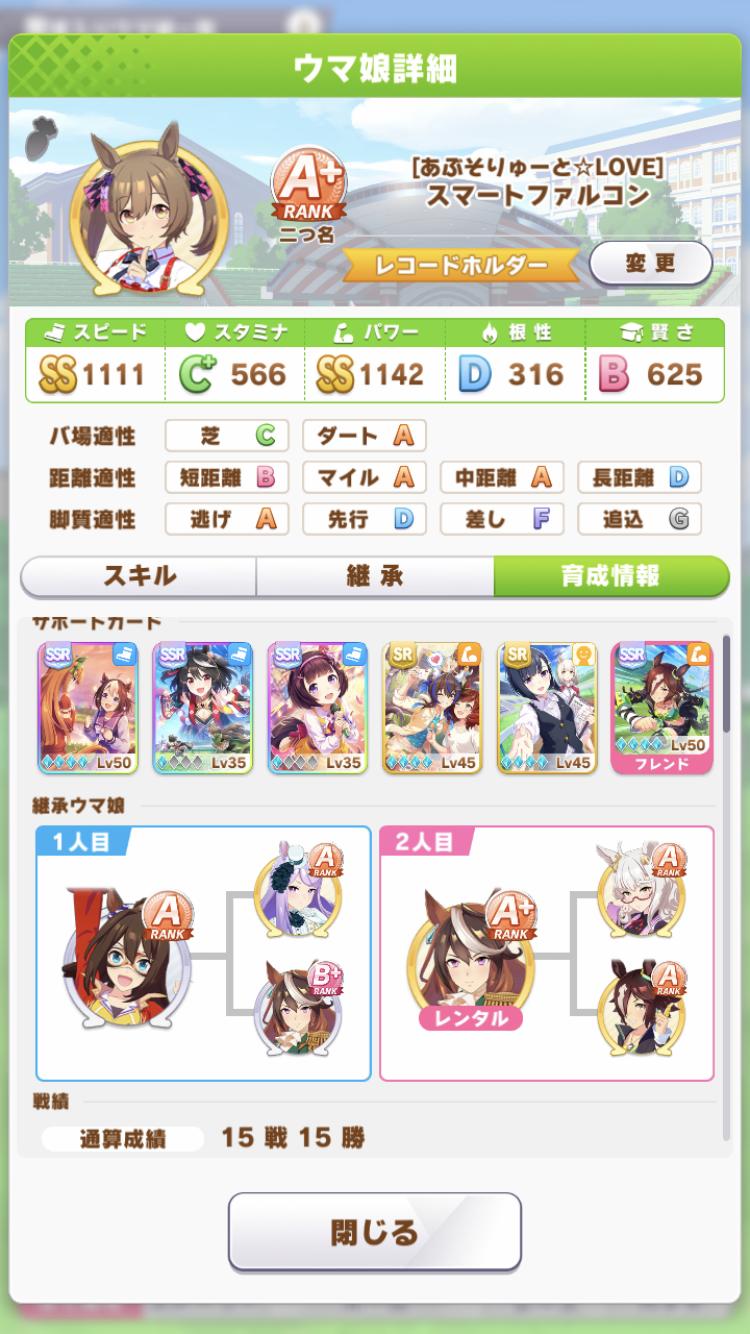The height and width of the screenshot is (1334, 750).
Task: Tap the 変更 title change button
Action: [650, 264]
